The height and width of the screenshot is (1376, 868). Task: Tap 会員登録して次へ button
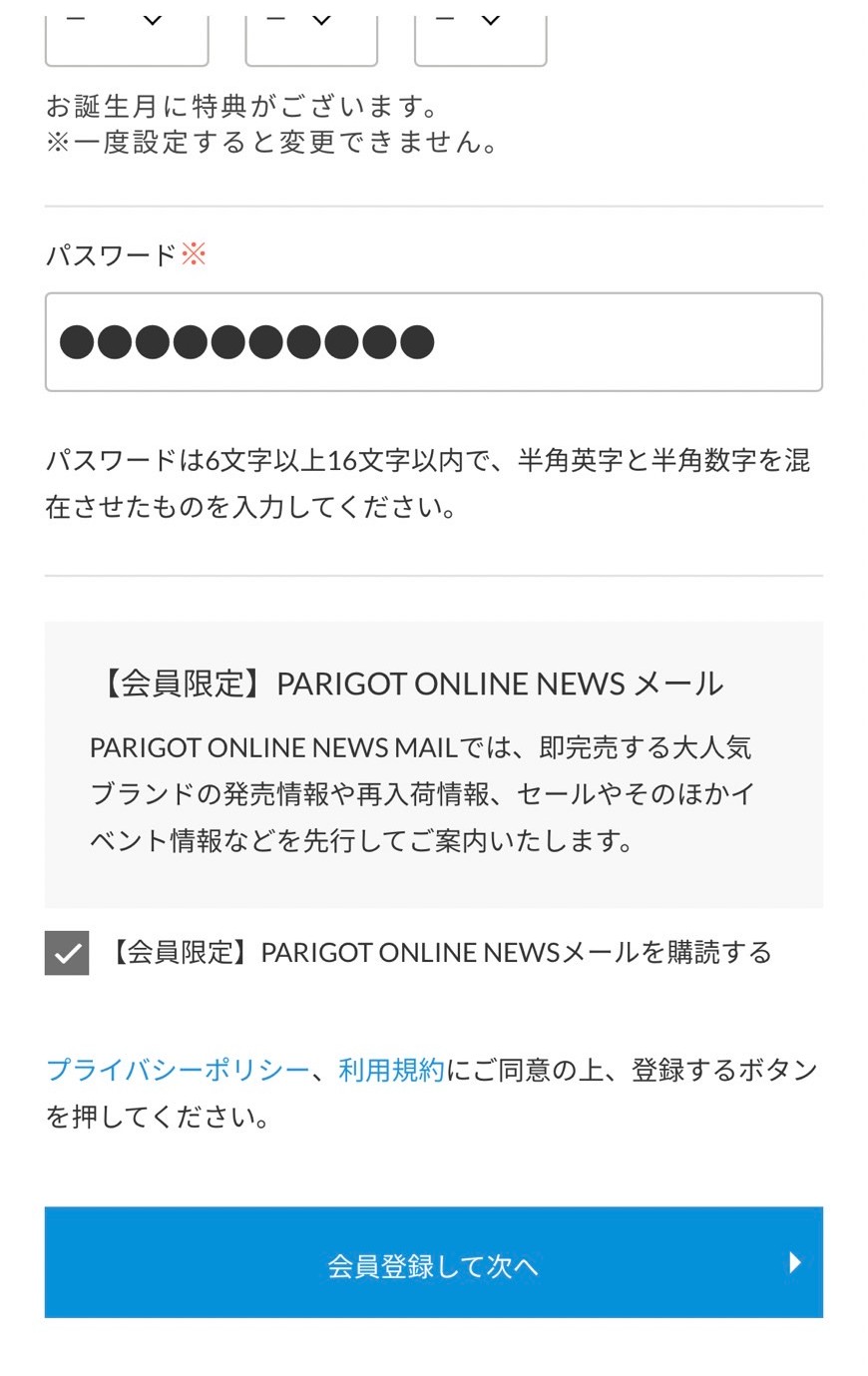433,1263
